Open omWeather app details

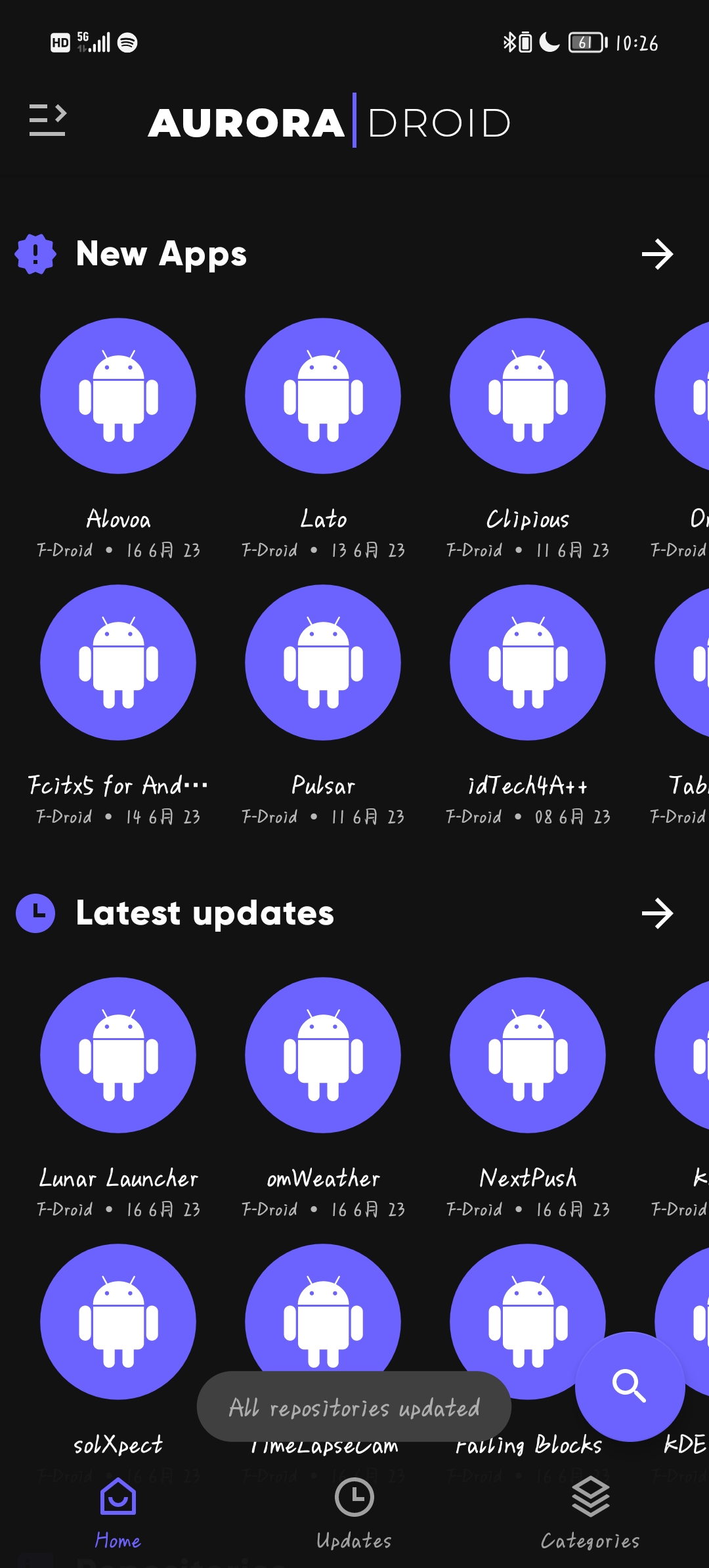point(323,1055)
